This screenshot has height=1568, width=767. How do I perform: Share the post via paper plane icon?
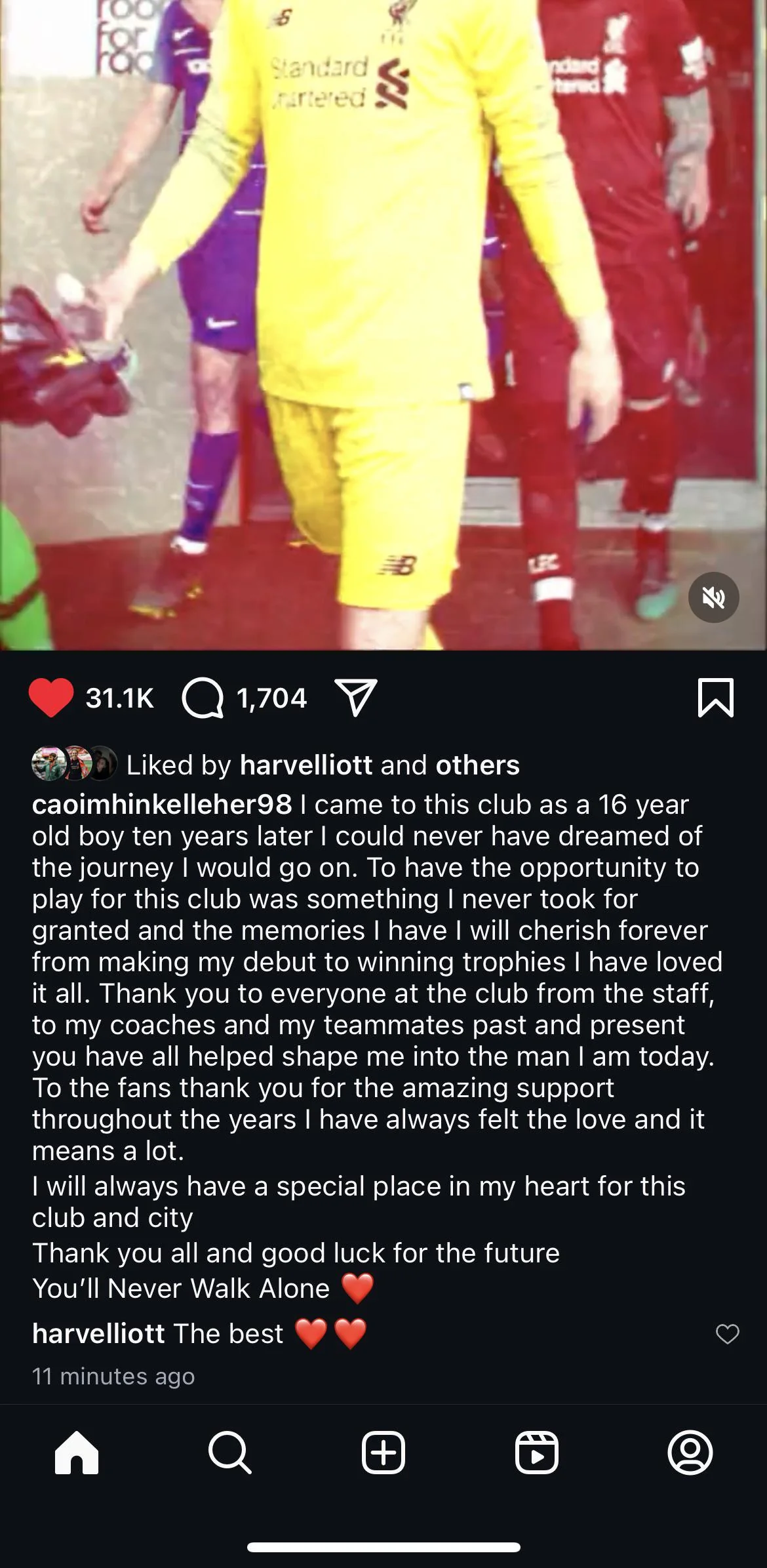356,697
